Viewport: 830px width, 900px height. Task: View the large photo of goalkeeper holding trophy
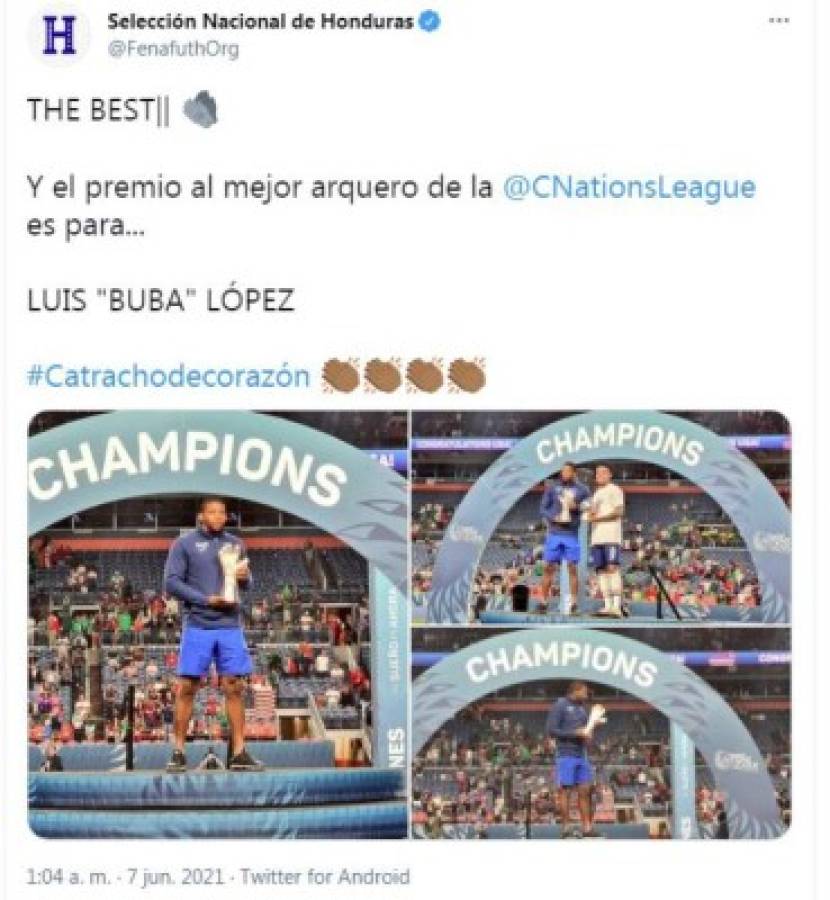pos(217,623)
